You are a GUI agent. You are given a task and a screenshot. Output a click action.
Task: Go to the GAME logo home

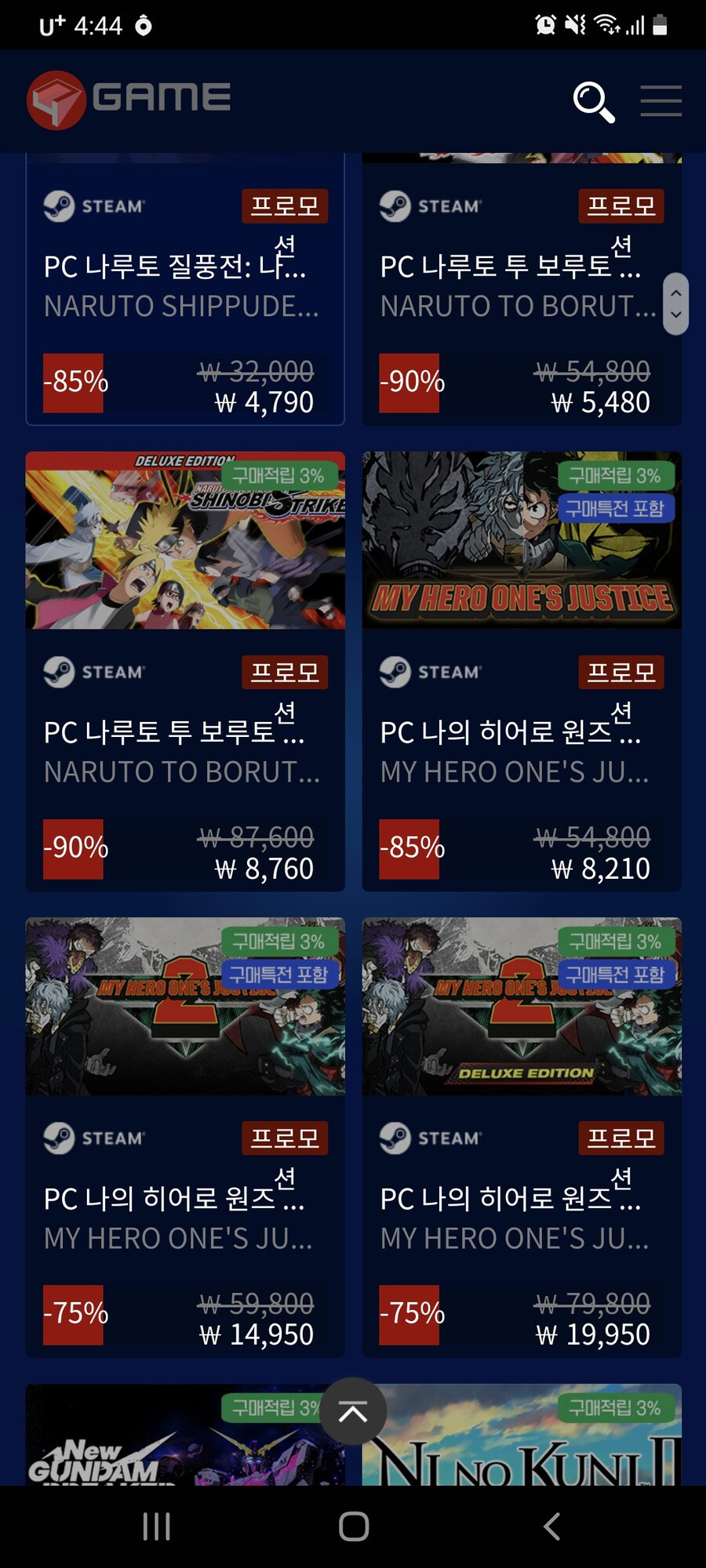click(x=129, y=100)
